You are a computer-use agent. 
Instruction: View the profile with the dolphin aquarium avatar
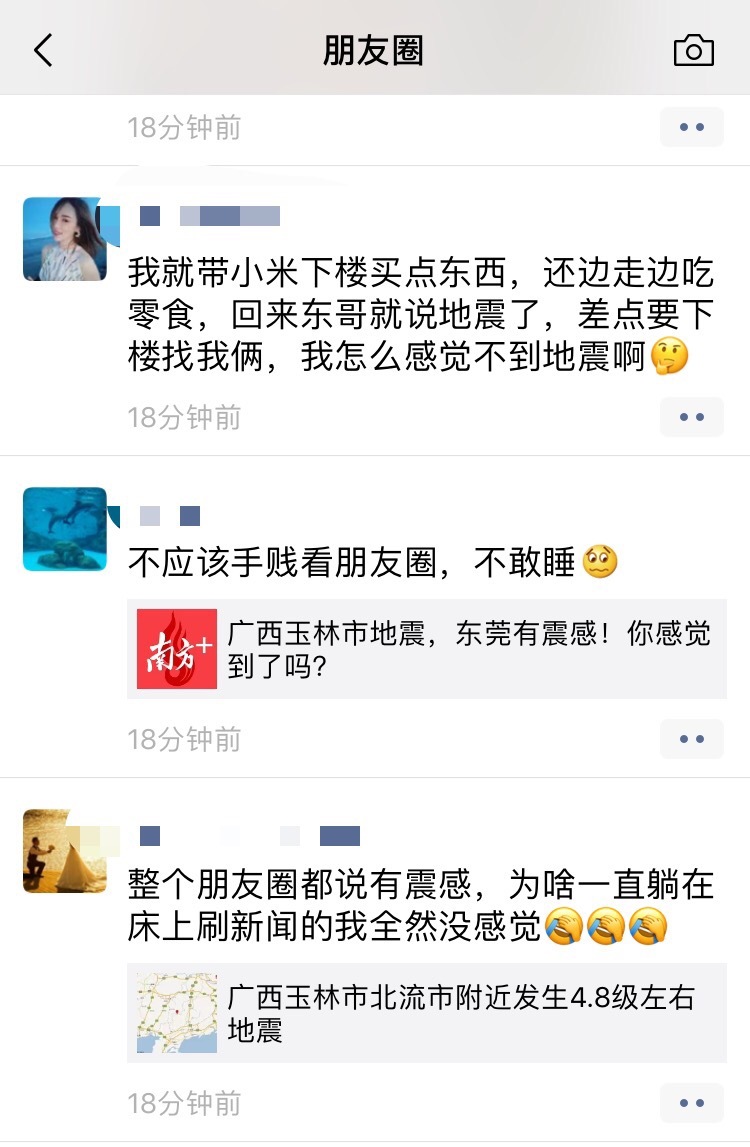point(65,529)
